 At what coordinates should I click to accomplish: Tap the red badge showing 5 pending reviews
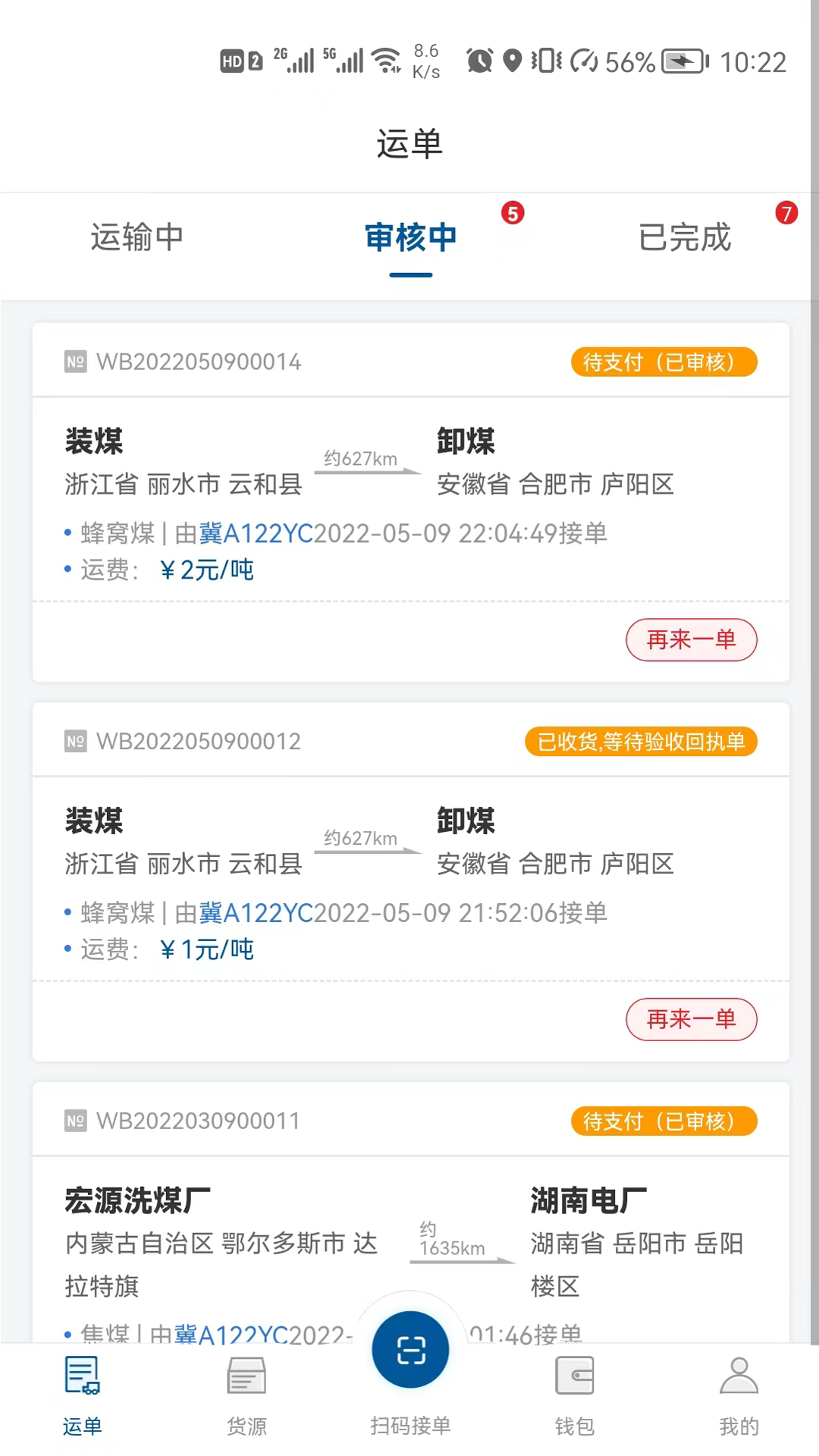513,214
